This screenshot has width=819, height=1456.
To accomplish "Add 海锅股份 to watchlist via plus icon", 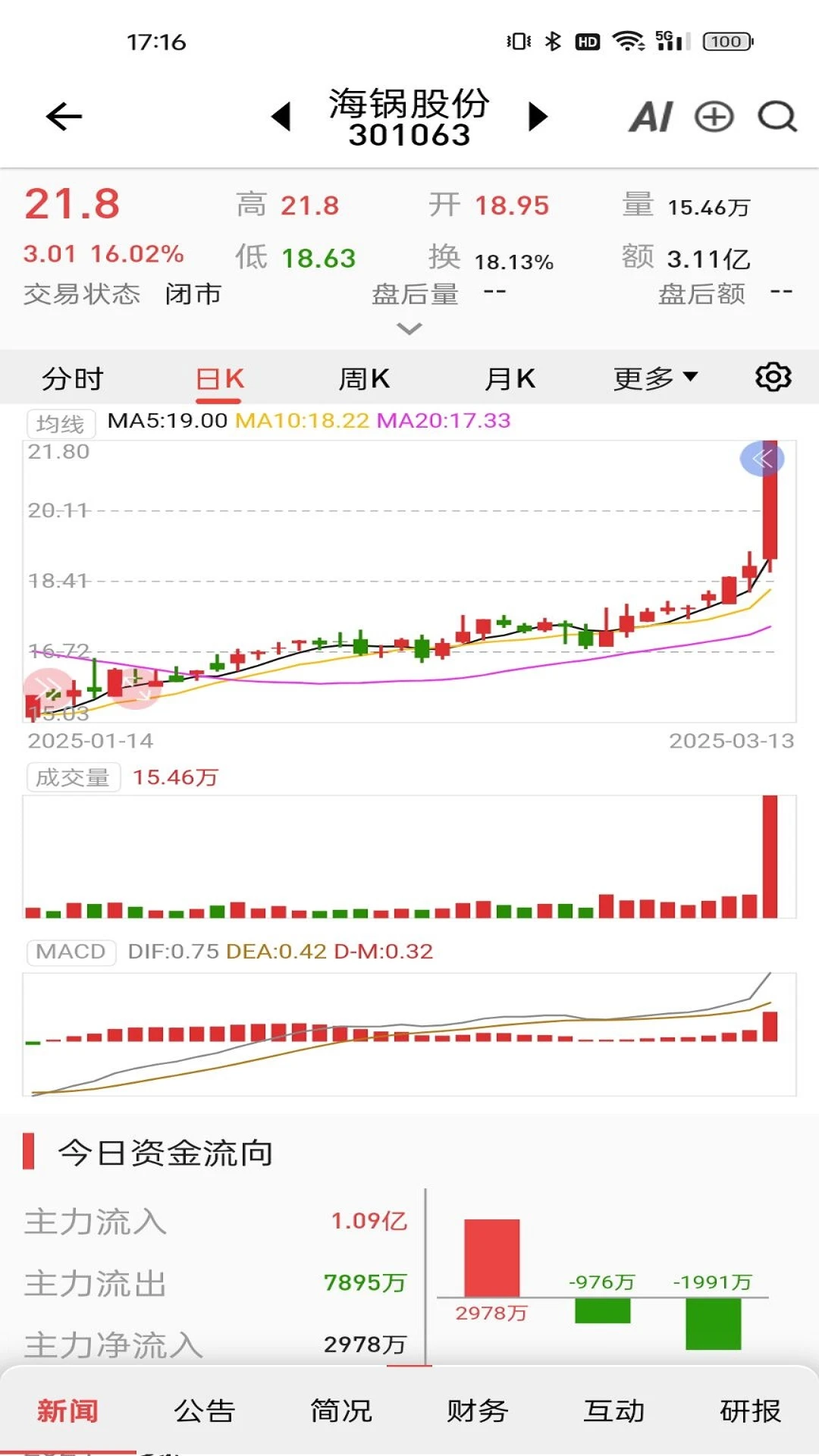I will click(x=714, y=117).
